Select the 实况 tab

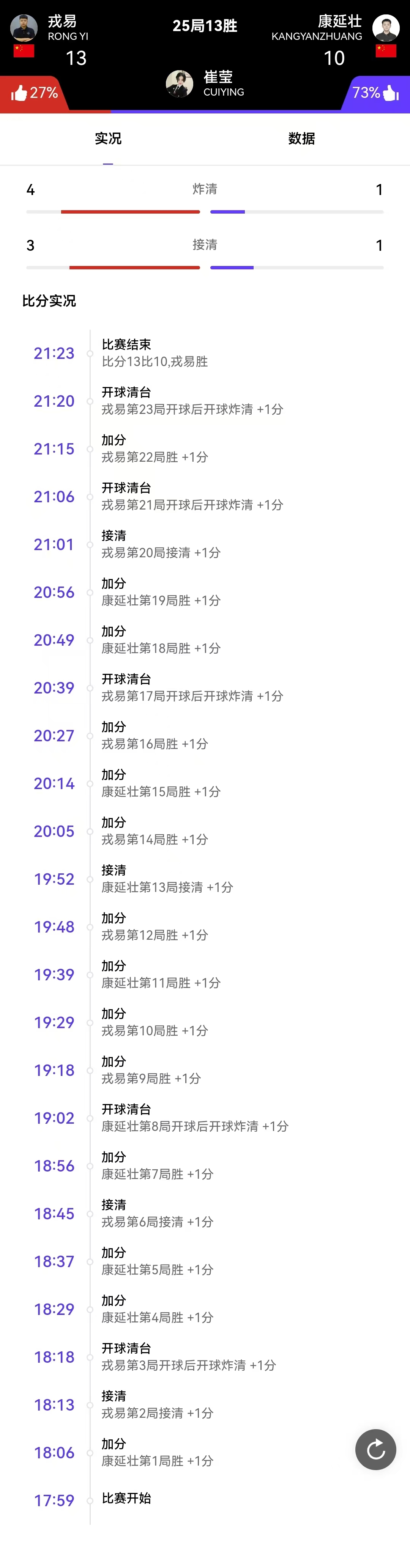click(x=108, y=139)
